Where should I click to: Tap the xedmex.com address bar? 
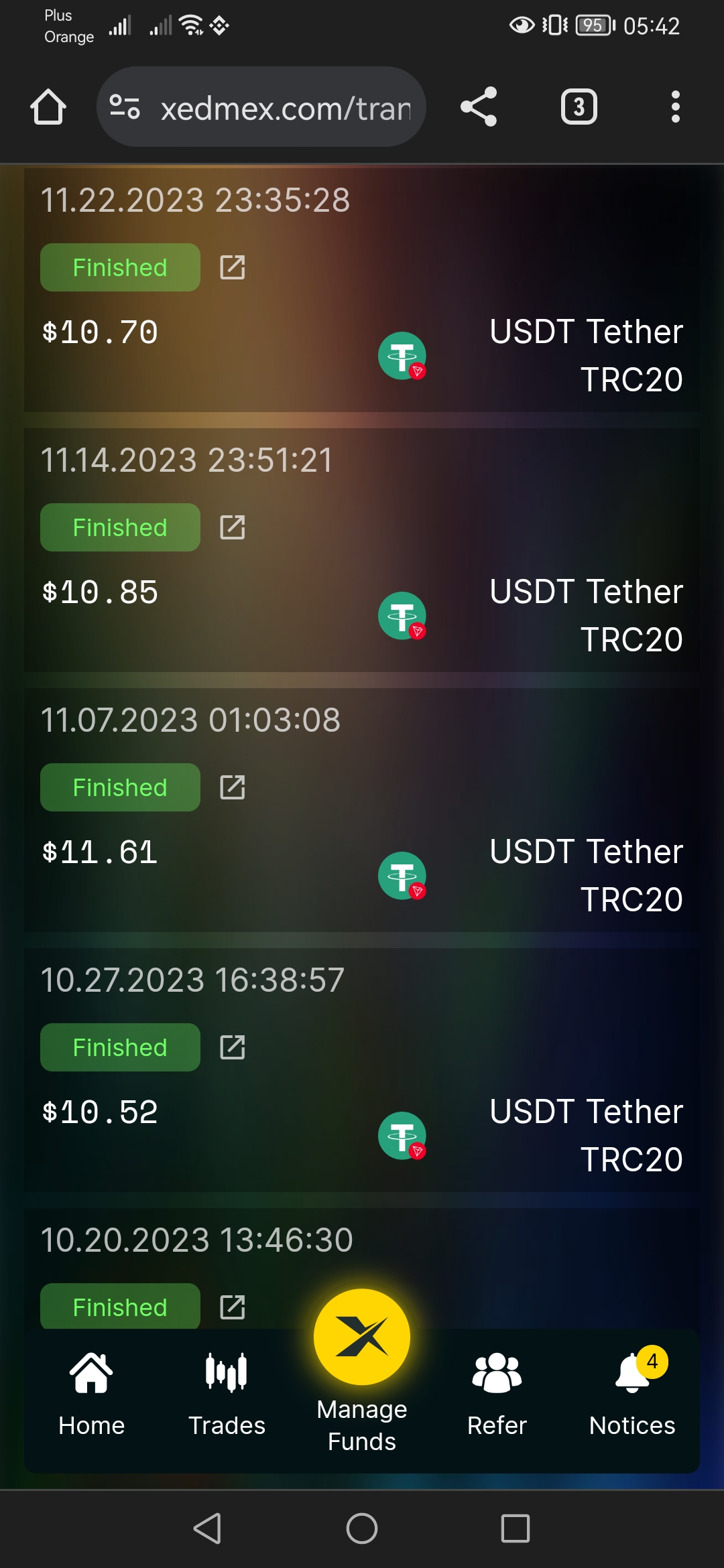[x=261, y=107]
